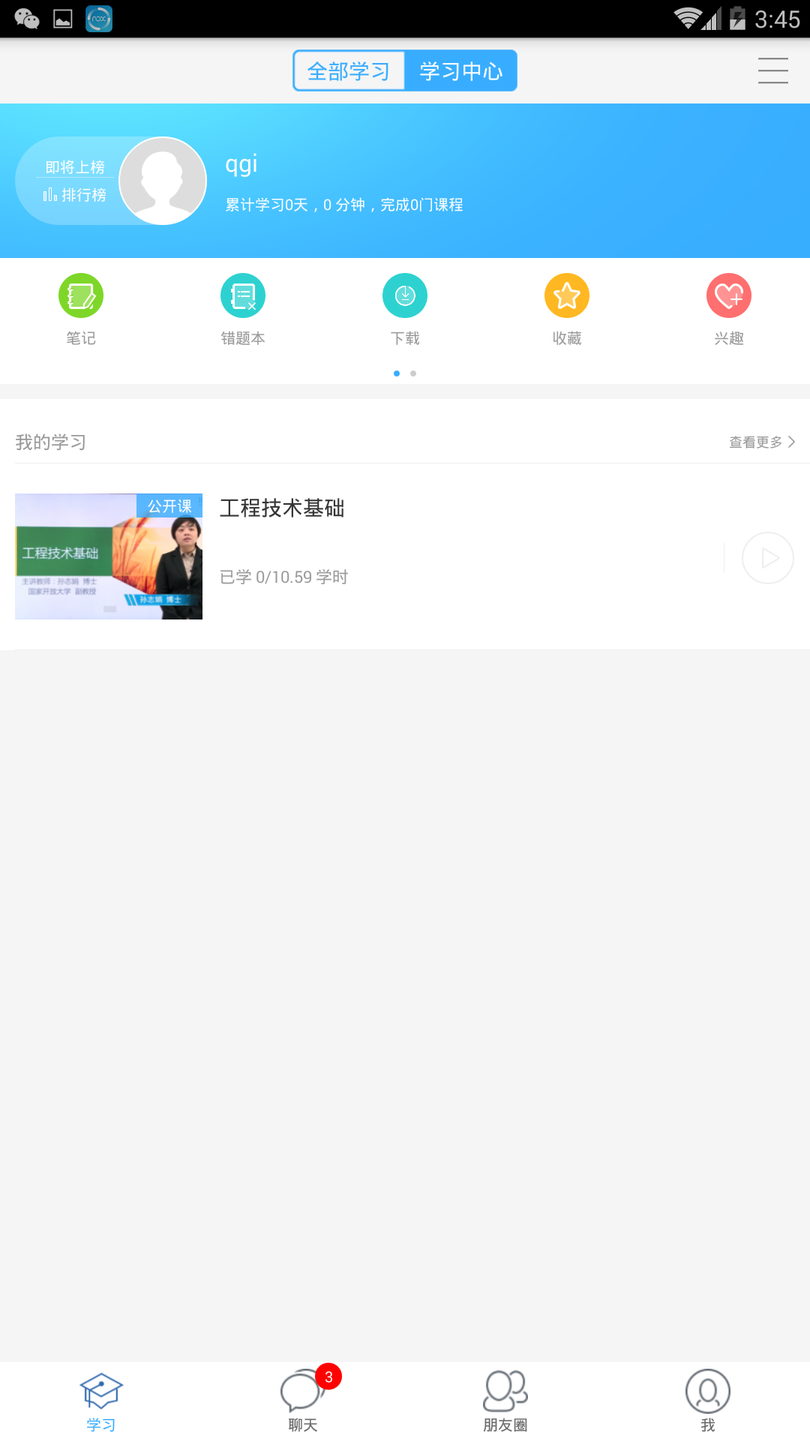Image resolution: width=810 pixels, height=1440 pixels.
Task: Play the 工程技术基础 course
Action: 768,558
